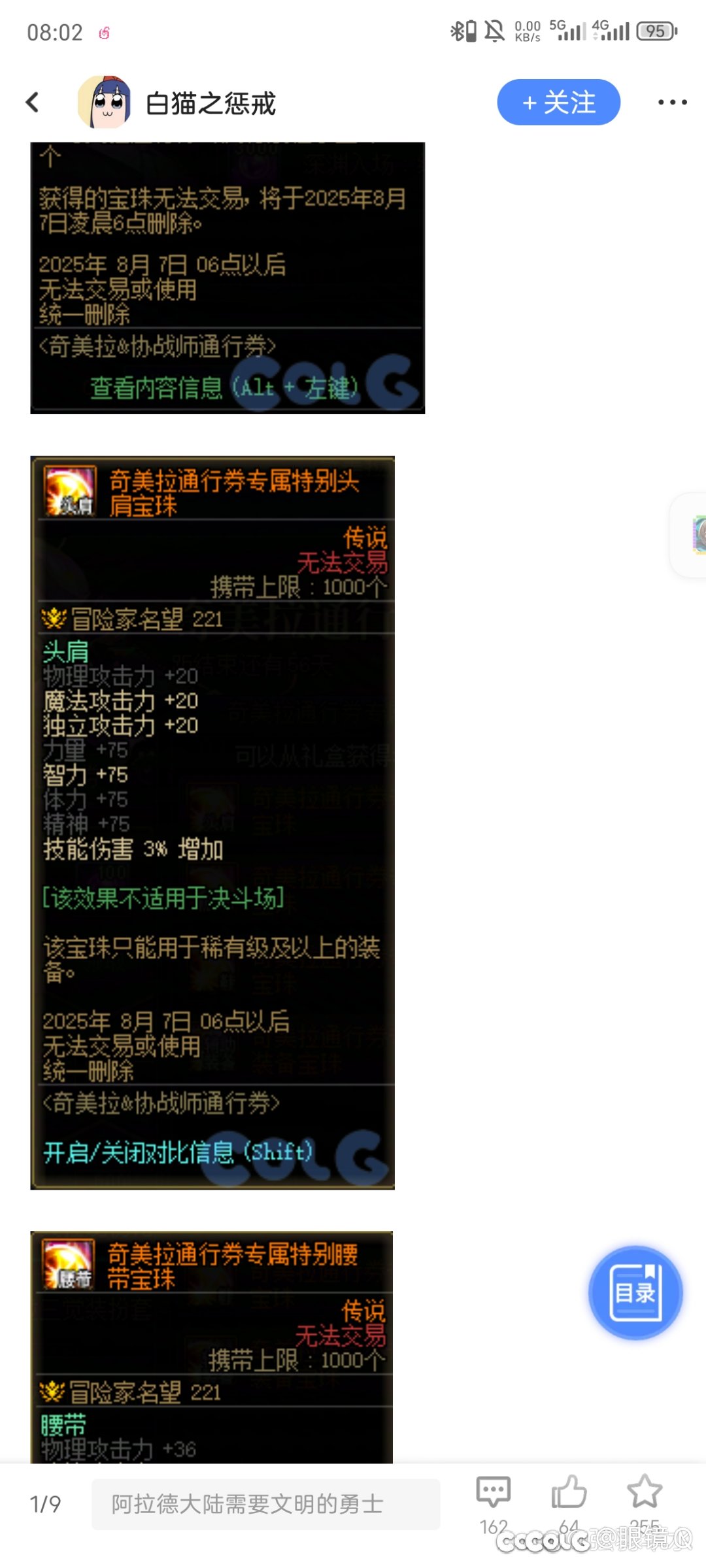Viewport: 706px width, 1568px height.
Task: Open 白猫之惩戒's profile avatar
Action: [105, 103]
